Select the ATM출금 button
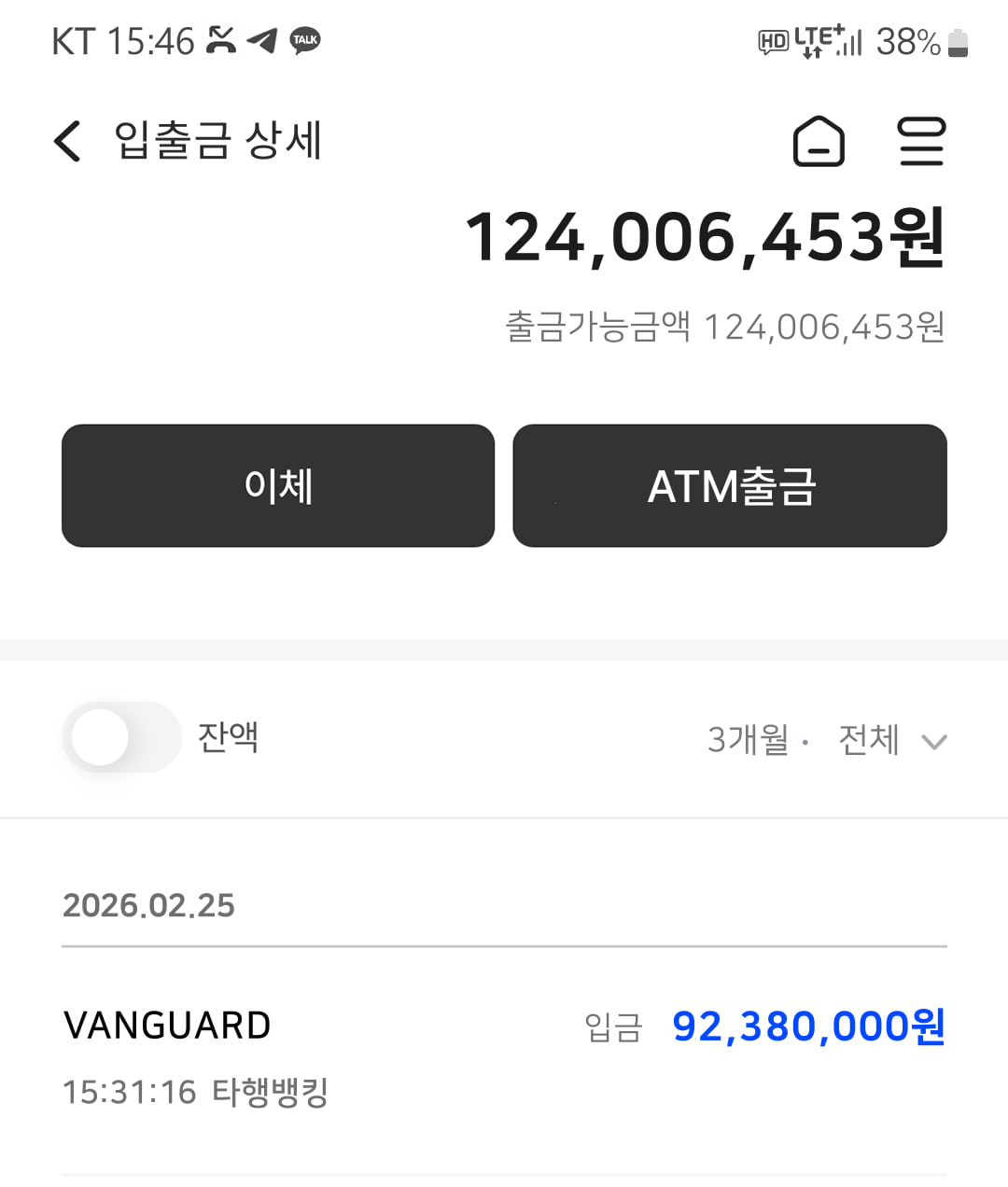This screenshot has height=1187, width=1008. (x=730, y=486)
